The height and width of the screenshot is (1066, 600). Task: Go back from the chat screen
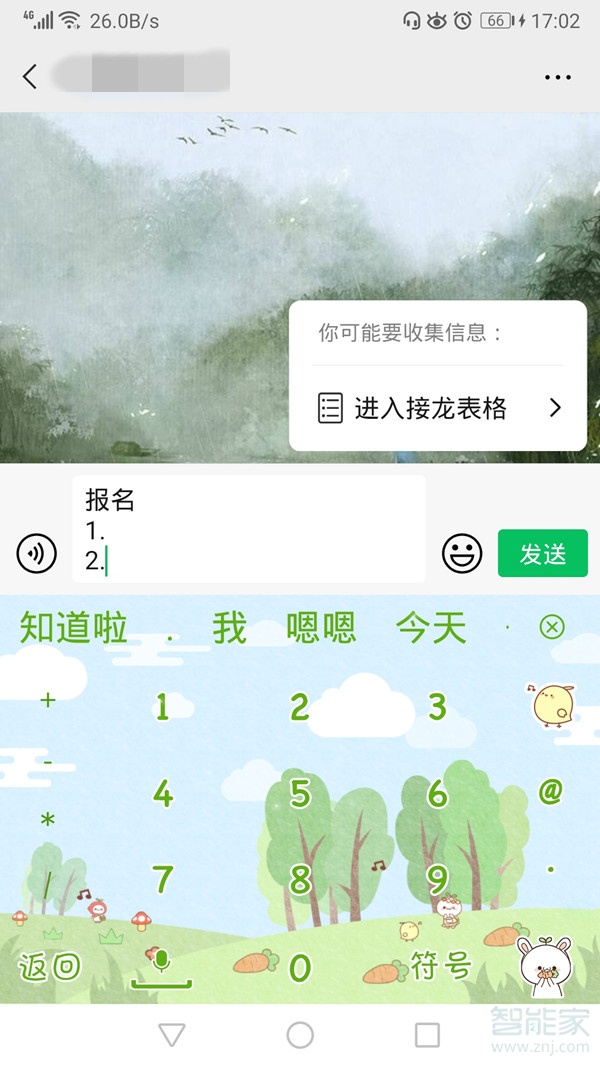click(30, 76)
